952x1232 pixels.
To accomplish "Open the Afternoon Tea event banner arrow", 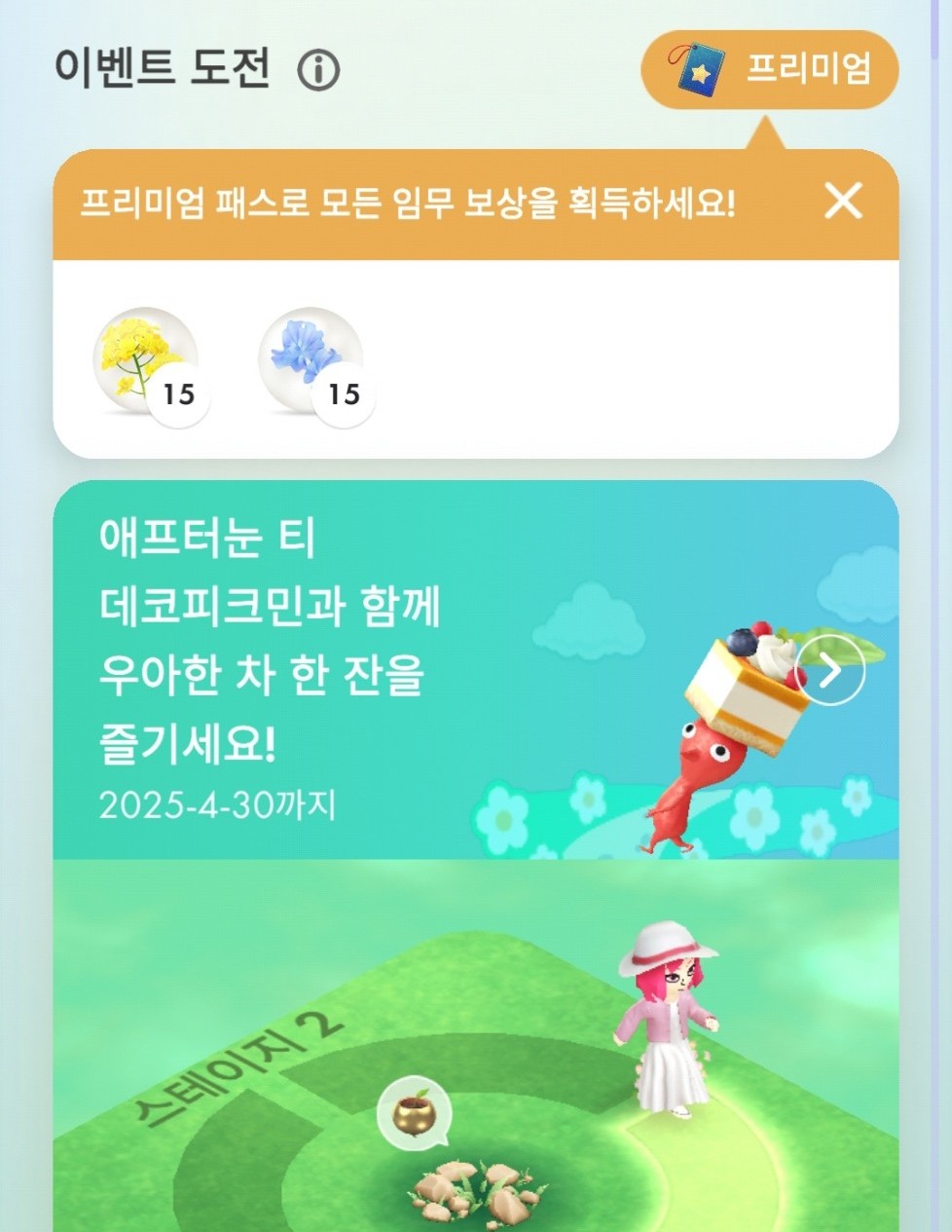I will point(829,672).
